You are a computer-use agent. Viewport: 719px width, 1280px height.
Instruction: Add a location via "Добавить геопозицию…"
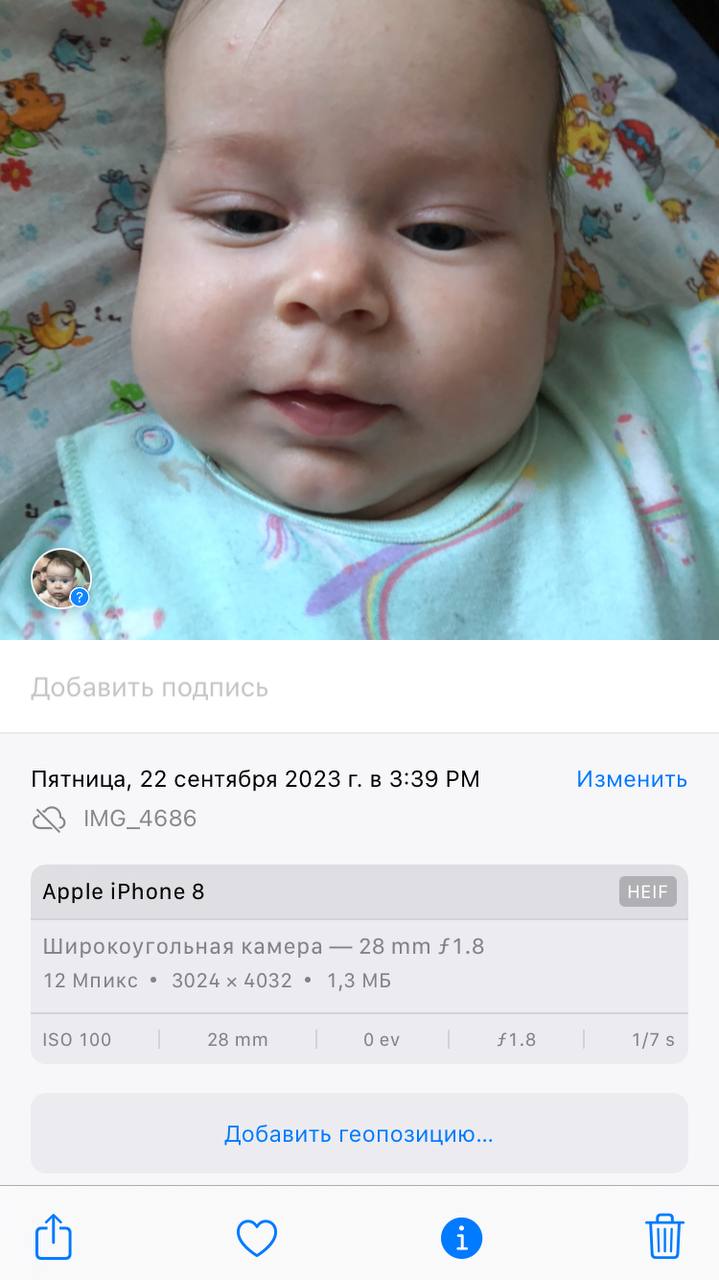click(x=359, y=1134)
